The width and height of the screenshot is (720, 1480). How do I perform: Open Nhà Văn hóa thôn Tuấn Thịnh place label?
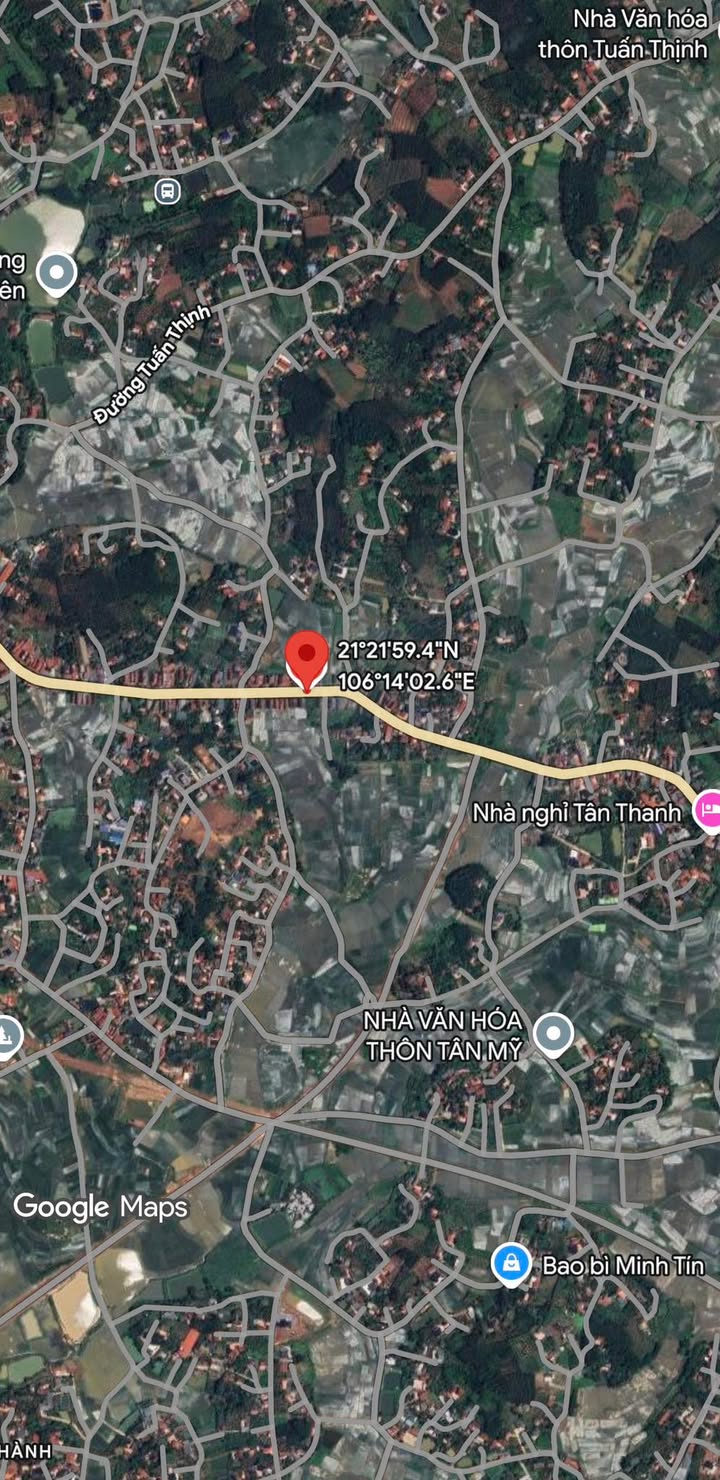pyautogui.click(x=622, y=33)
